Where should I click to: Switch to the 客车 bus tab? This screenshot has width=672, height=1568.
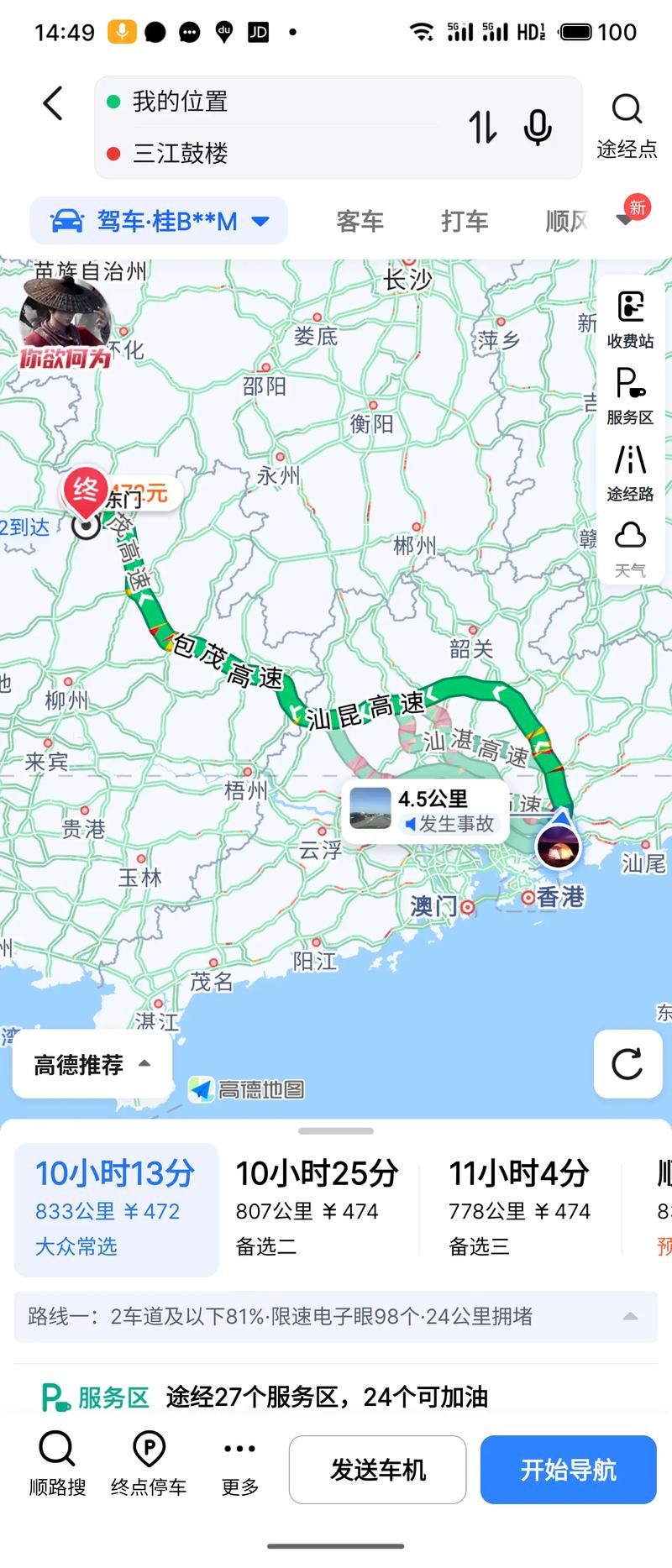coord(360,220)
